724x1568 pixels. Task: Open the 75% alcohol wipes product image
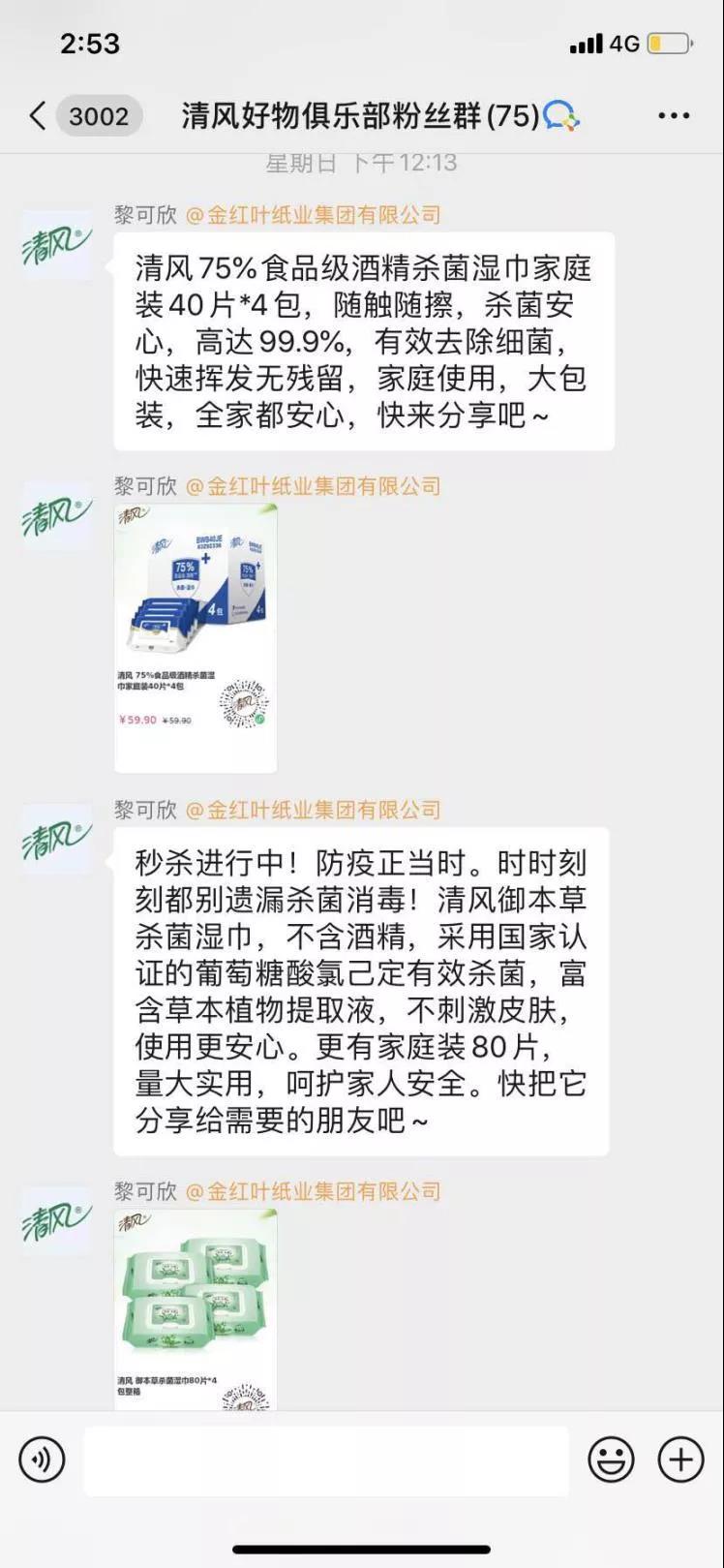[x=196, y=638]
